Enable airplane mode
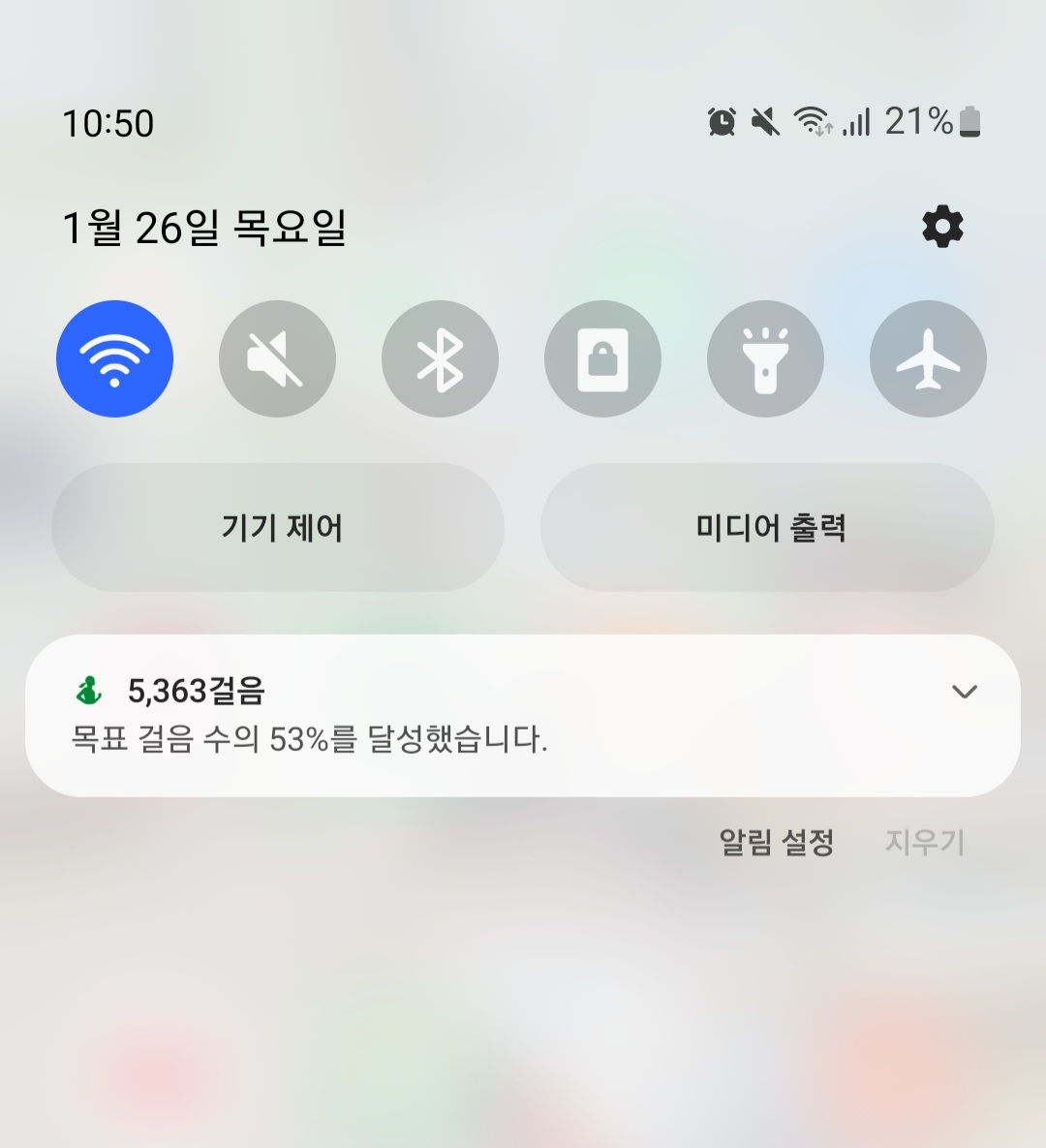This screenshot has height=1148, width=1046. click(x=928, y=358)
